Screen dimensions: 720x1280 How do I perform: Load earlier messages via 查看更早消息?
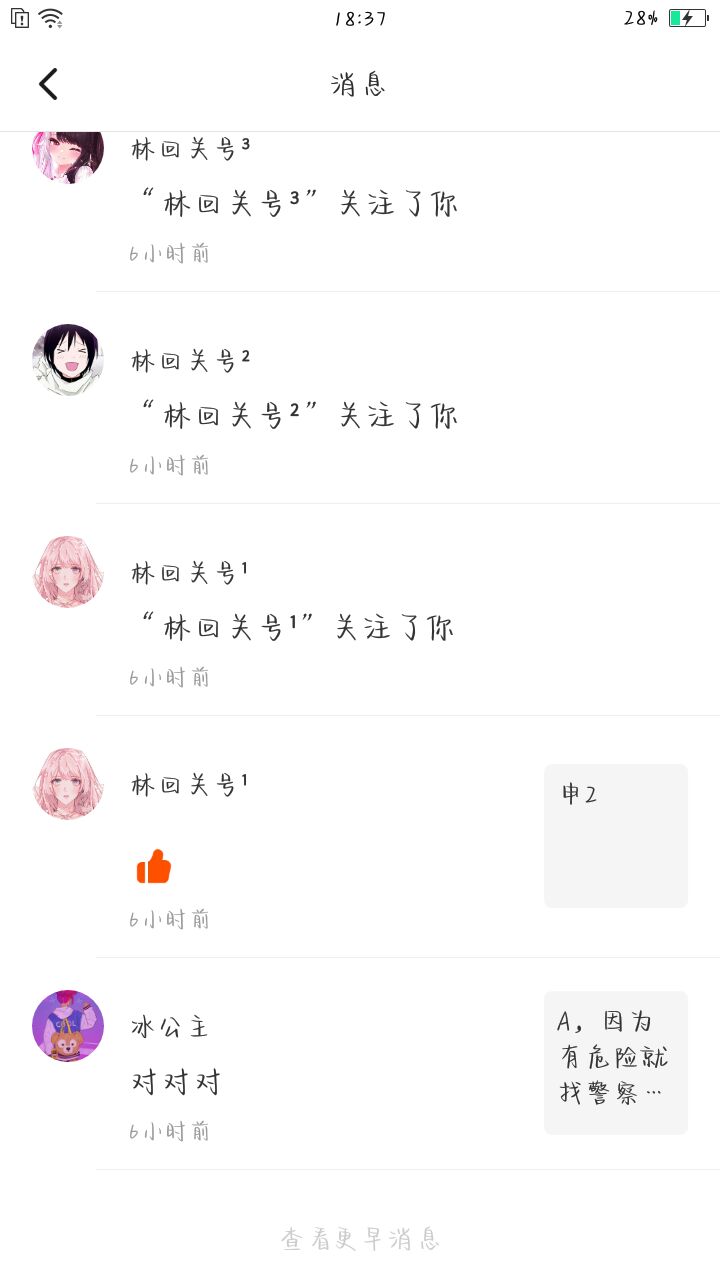pos(360,1240)
